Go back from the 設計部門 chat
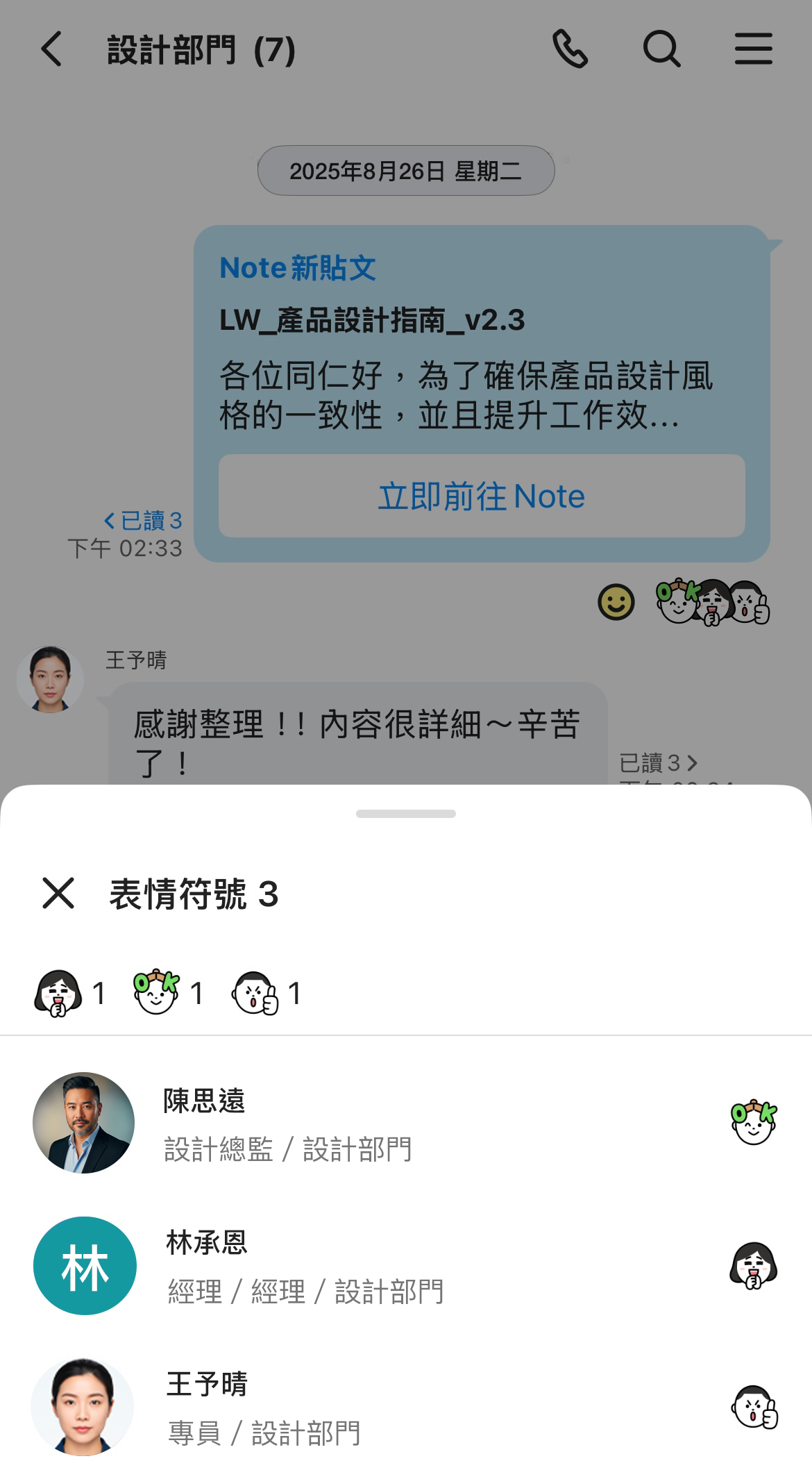Viewport: 812px width, 1470px height. (x=52, y=49)
